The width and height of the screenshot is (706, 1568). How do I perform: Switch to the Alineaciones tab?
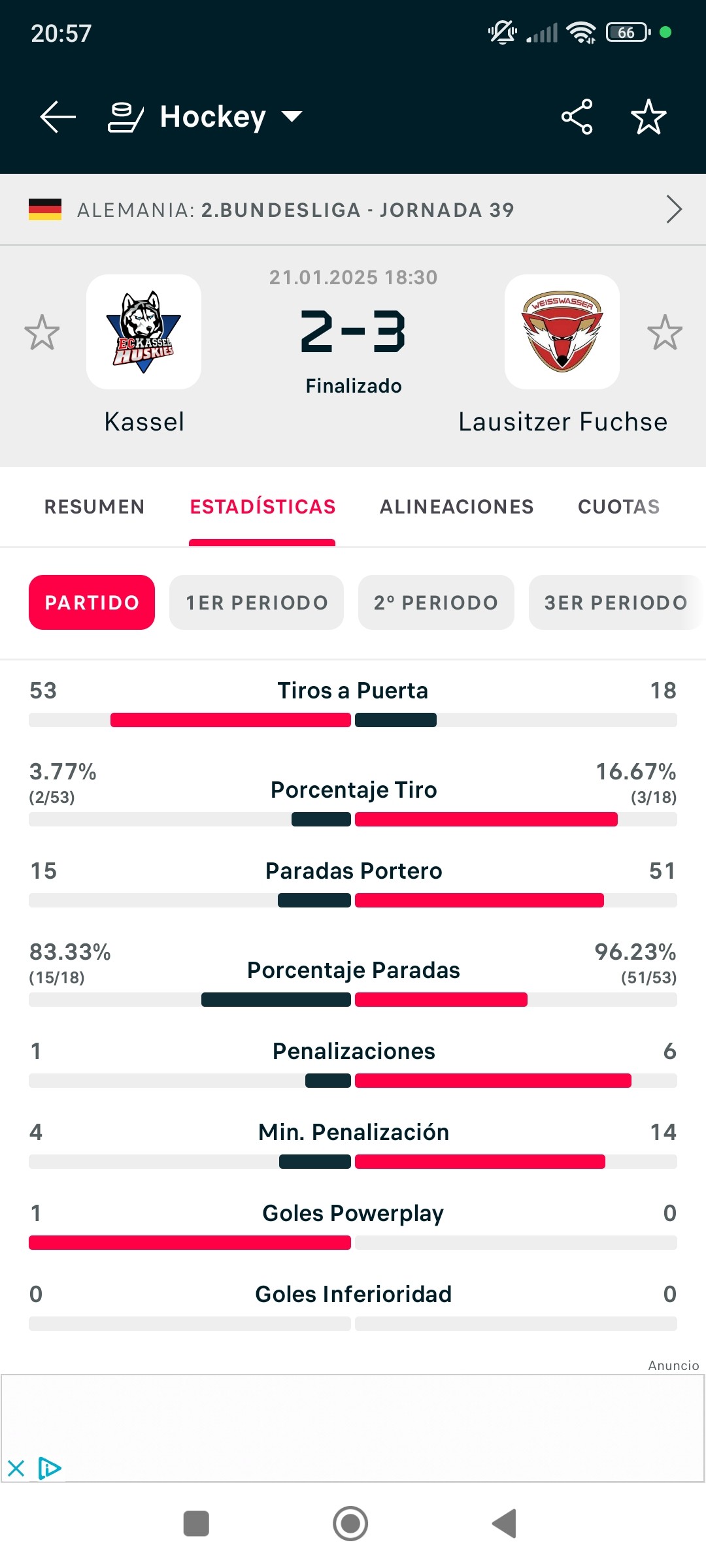[x=456, y=507]
